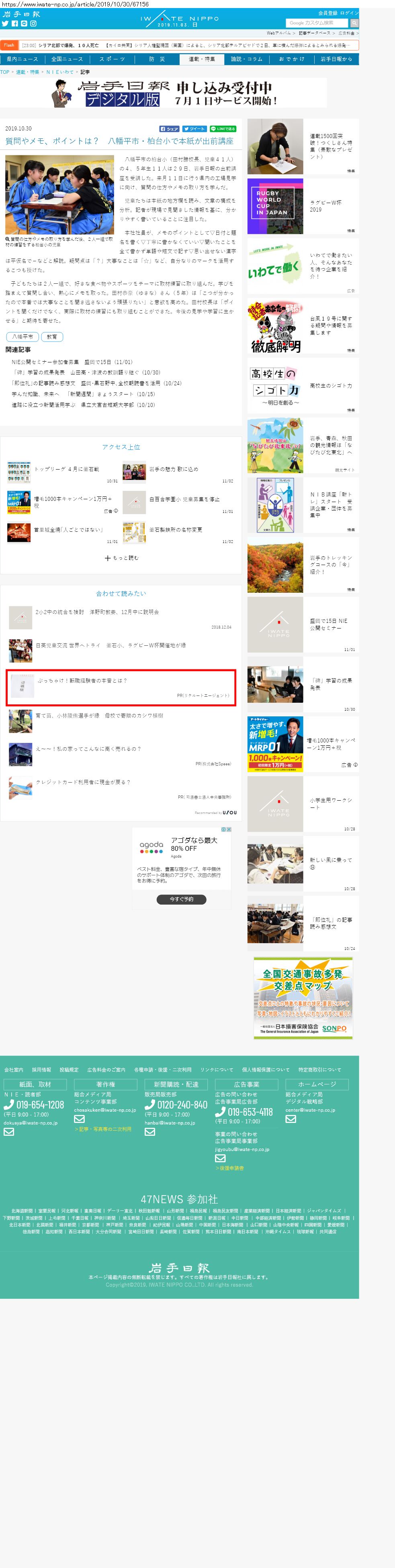Open the 個人情報保護について footer link
The width and height of the screenshot is (395, 1568).
tap(265, 1070)
